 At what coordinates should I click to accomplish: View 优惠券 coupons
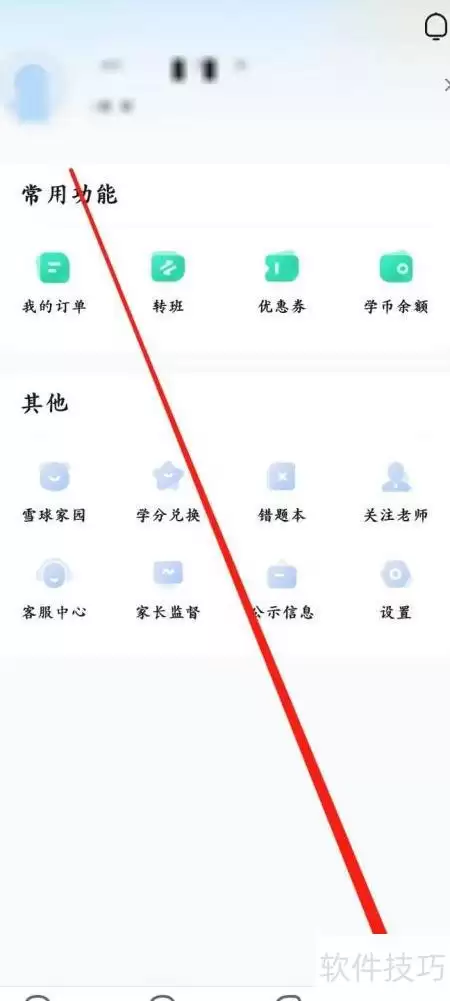[x=281, y=282]
